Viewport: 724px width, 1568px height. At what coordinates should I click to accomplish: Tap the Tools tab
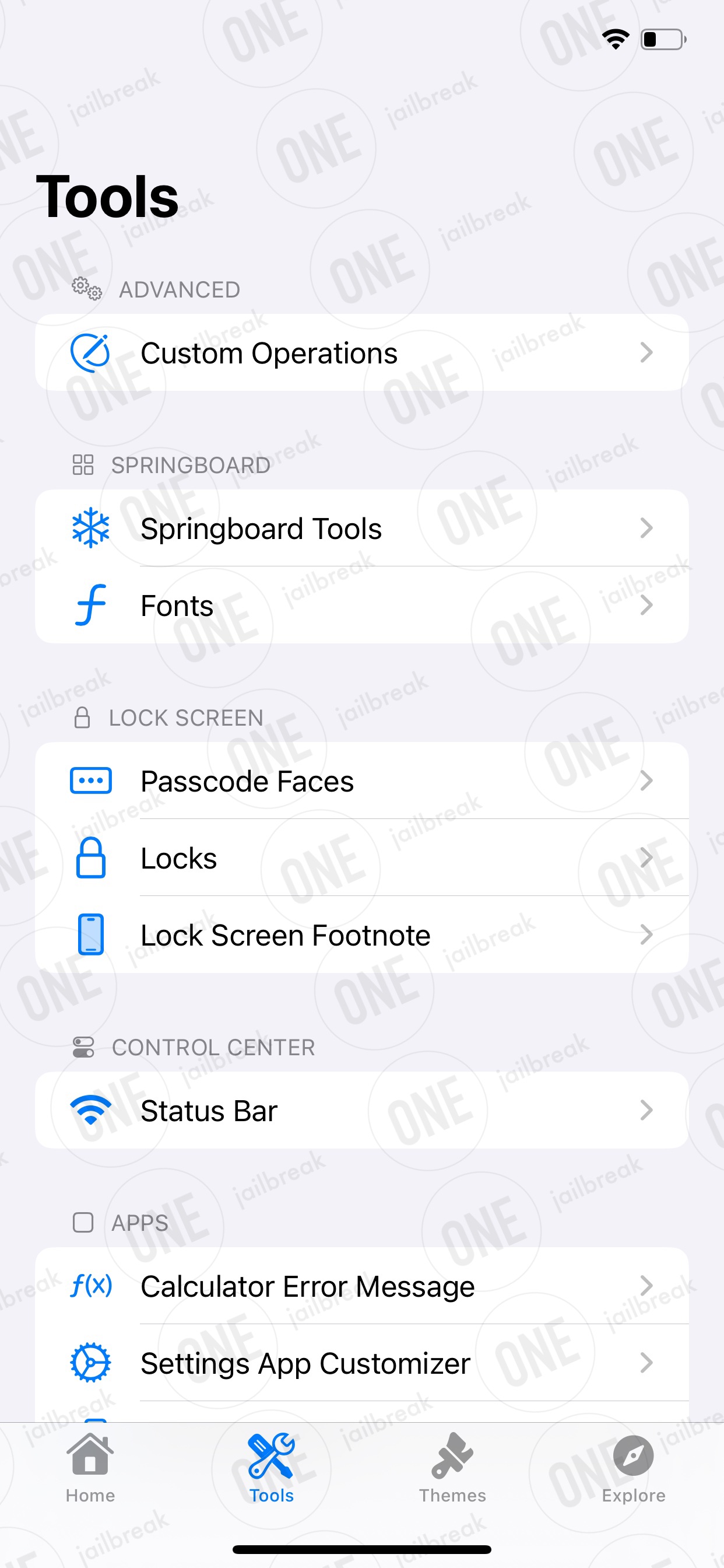tap(271, 1468)
